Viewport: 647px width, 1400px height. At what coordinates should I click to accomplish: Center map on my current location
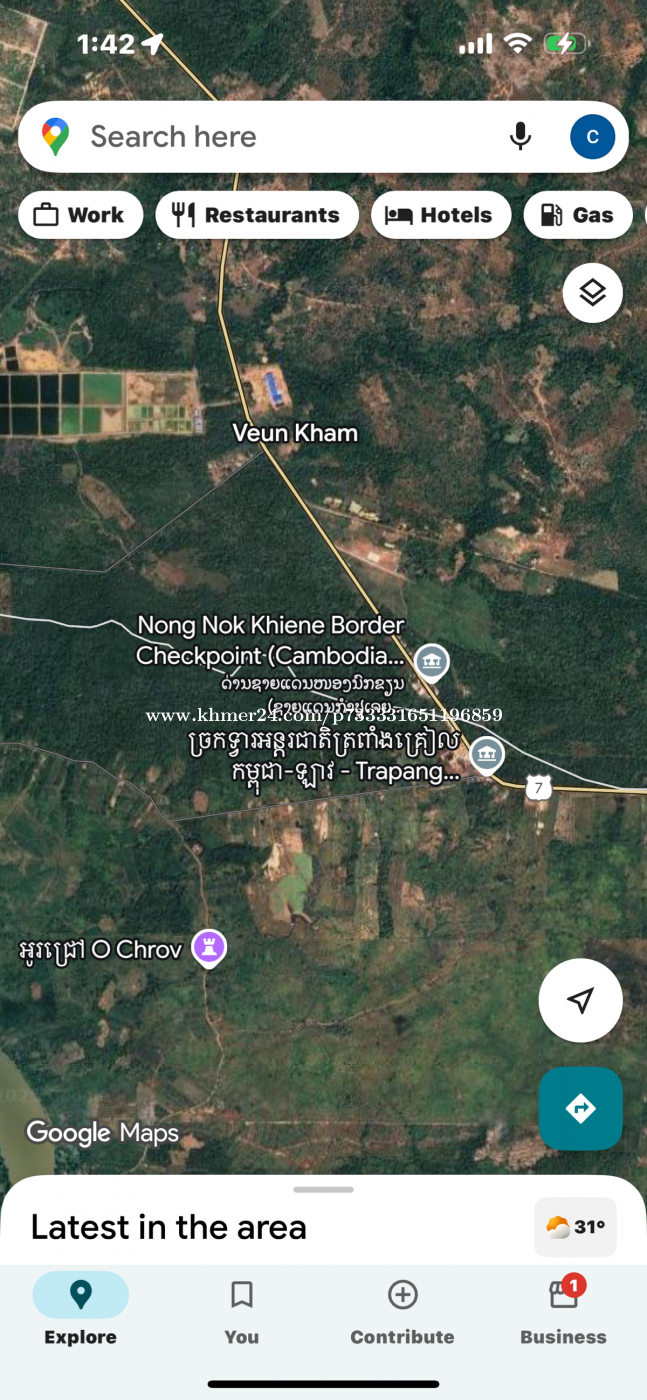pos(580,1000)
